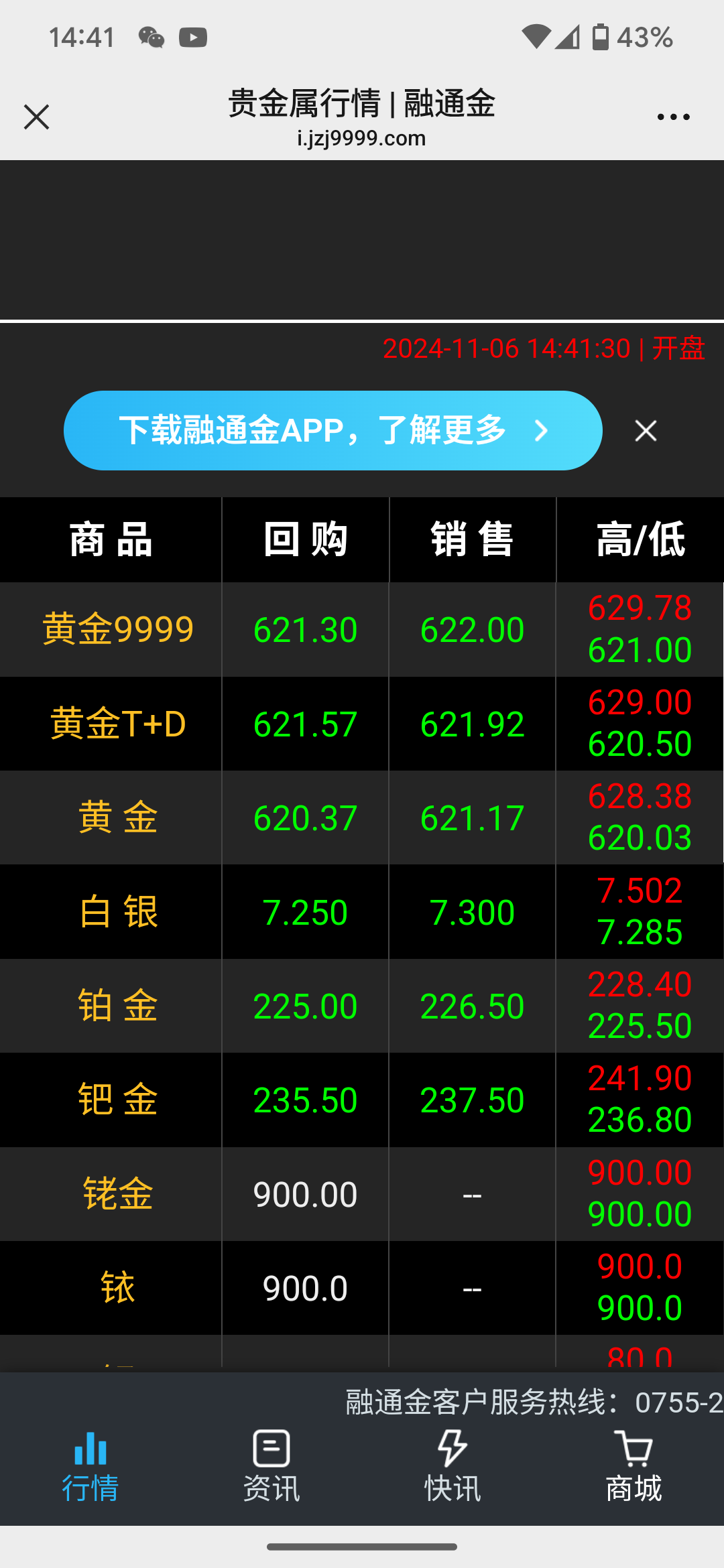Dismiss the app download banner
This screenshot has height=1568, width=724.
(x=646, y=430)
